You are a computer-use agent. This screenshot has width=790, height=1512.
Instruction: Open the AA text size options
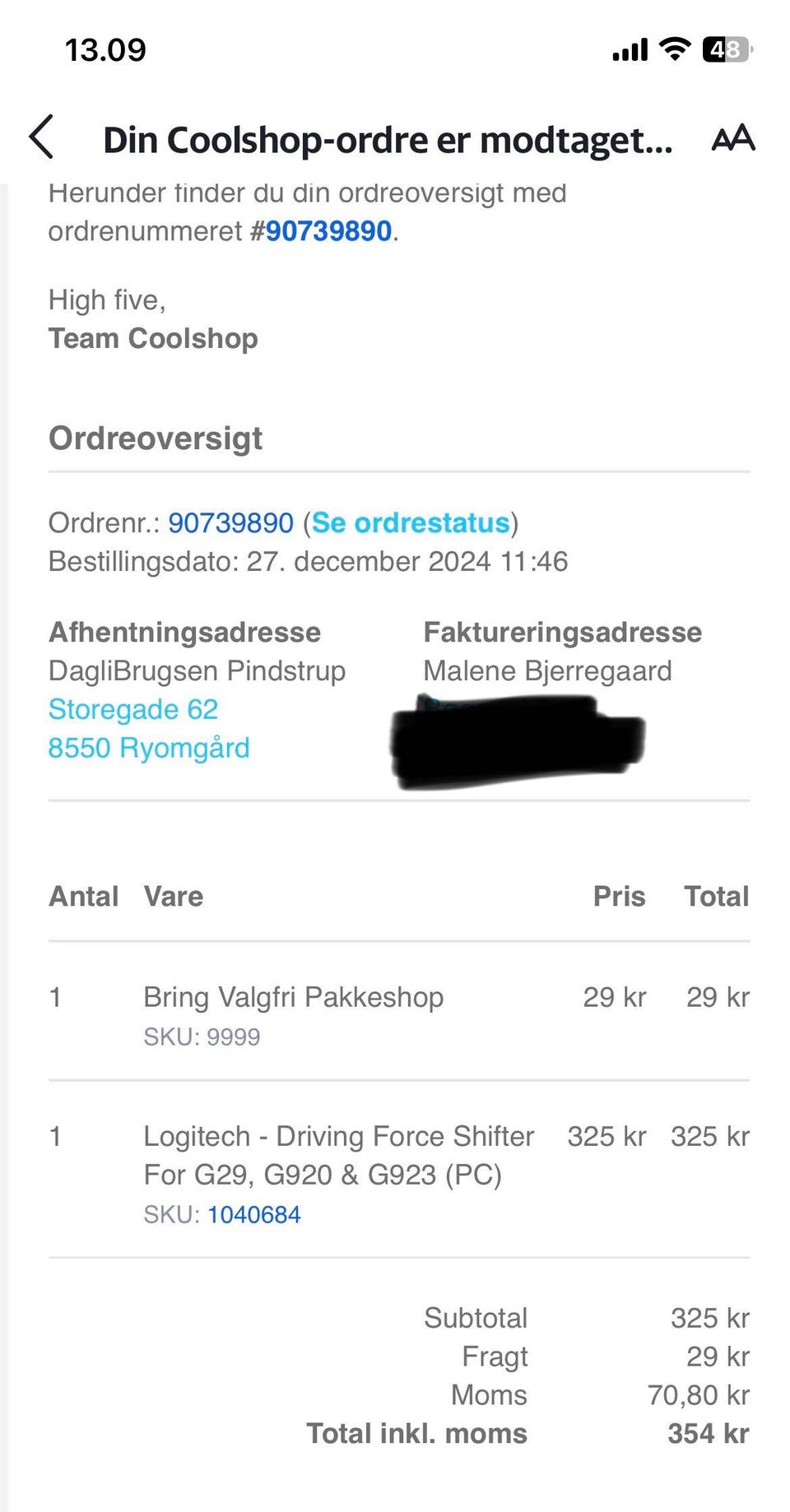point(732,138)
